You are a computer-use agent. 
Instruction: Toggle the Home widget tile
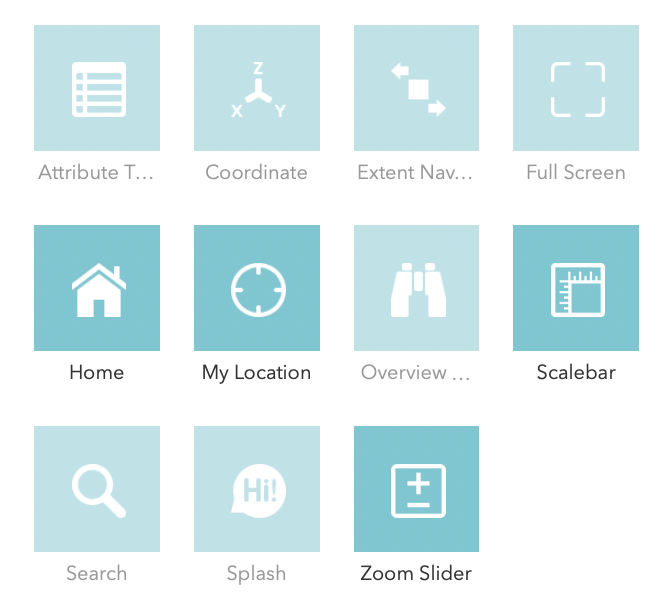[x=97, y=288]
